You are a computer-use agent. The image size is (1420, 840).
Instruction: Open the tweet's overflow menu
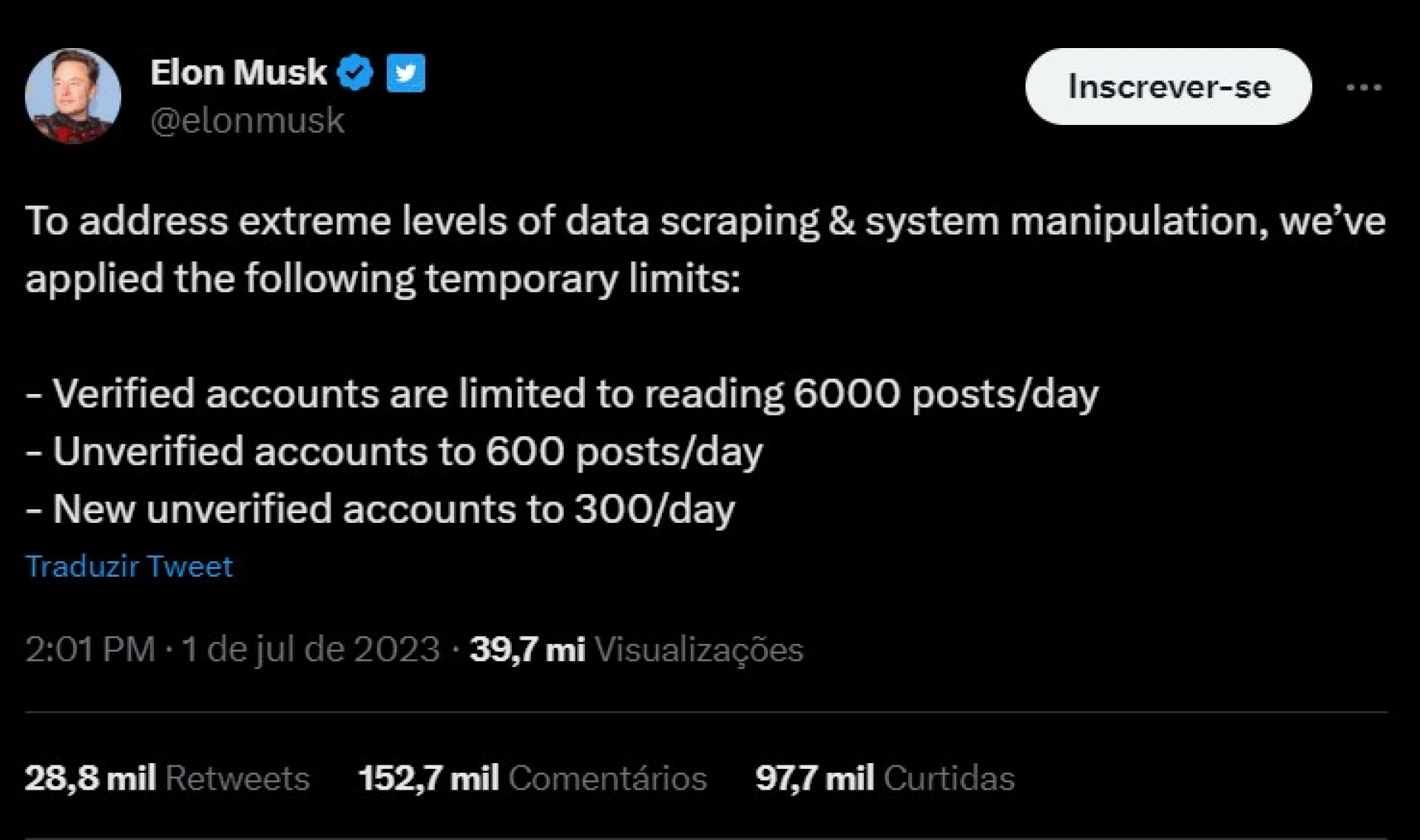[x=1364, y=87]
